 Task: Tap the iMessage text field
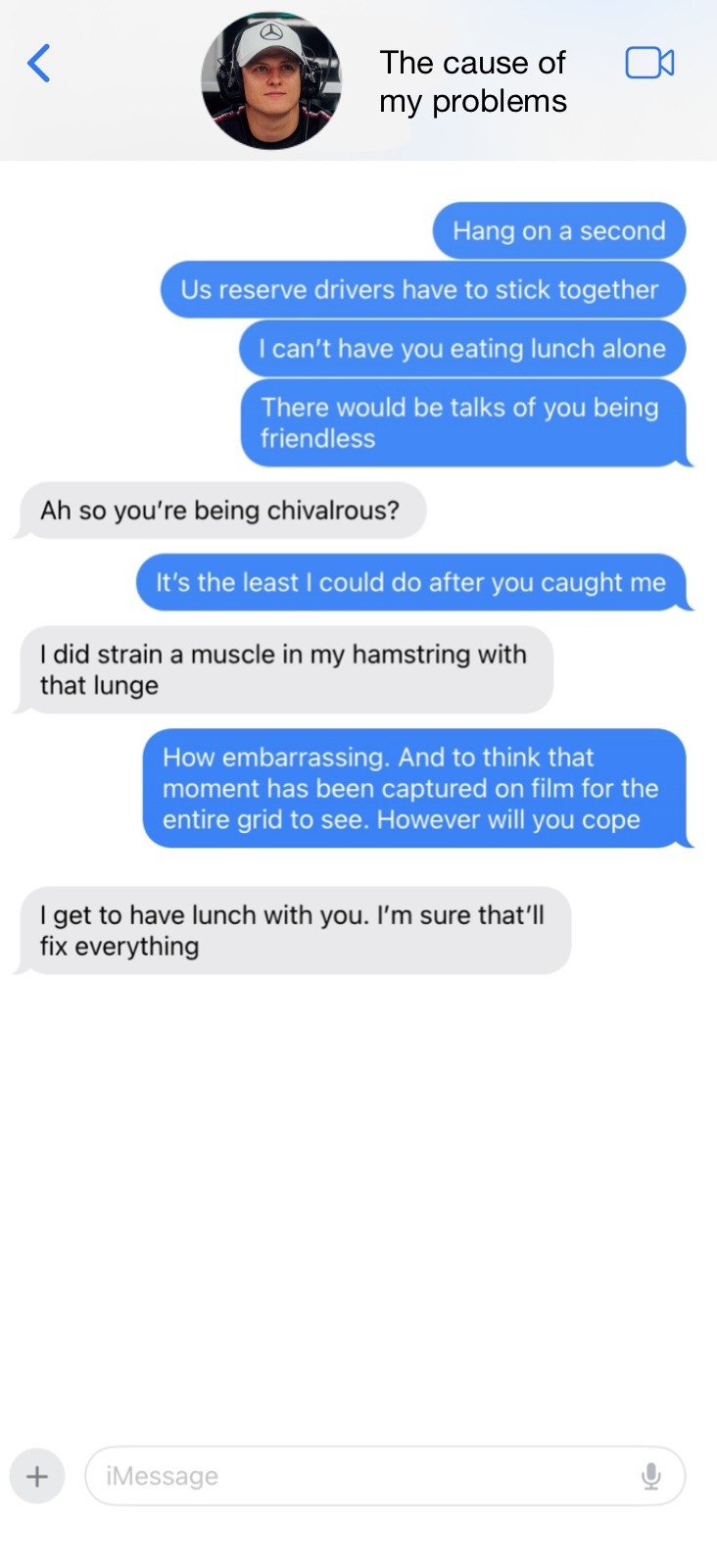tap(362, 1476)
